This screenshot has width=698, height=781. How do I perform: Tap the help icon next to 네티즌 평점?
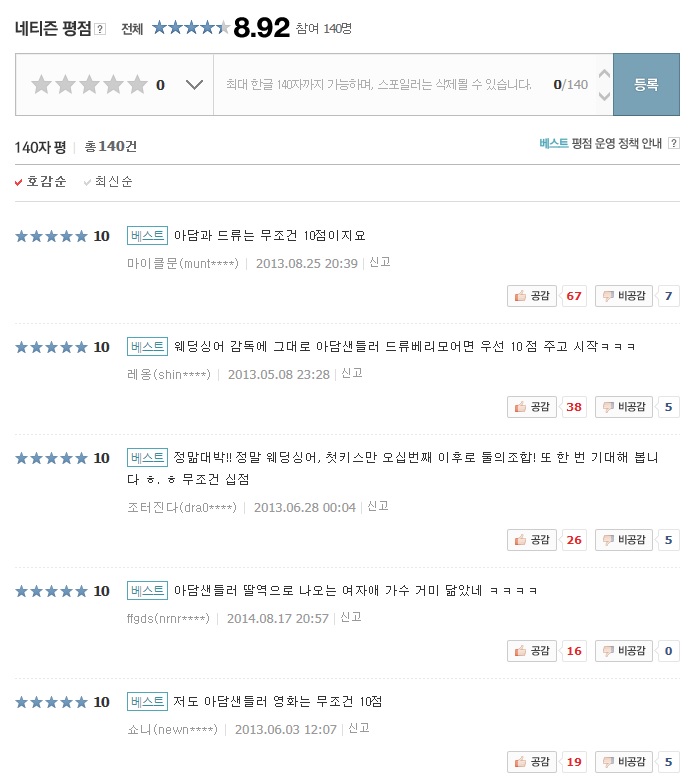(100, 29)
